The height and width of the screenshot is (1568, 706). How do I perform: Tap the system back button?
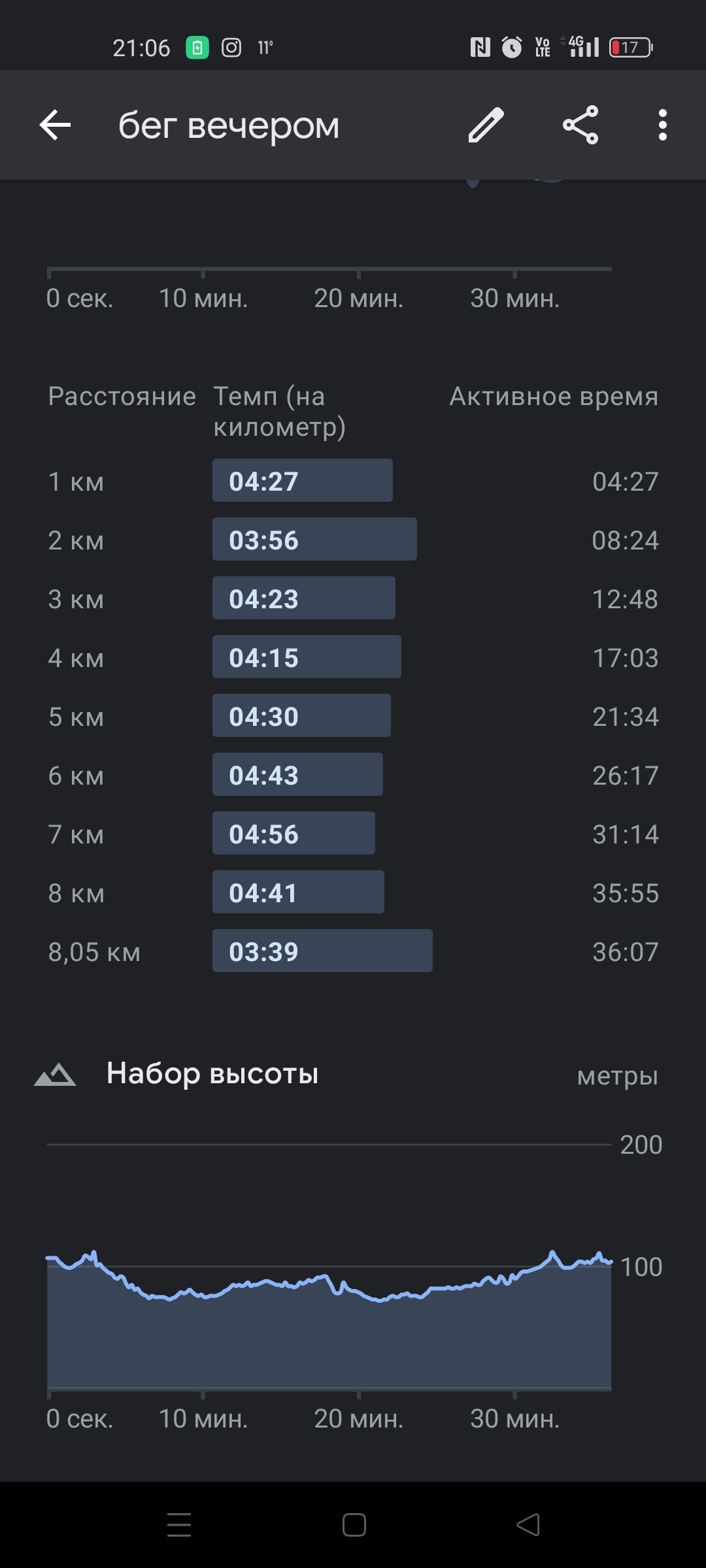coord(528,1525)
